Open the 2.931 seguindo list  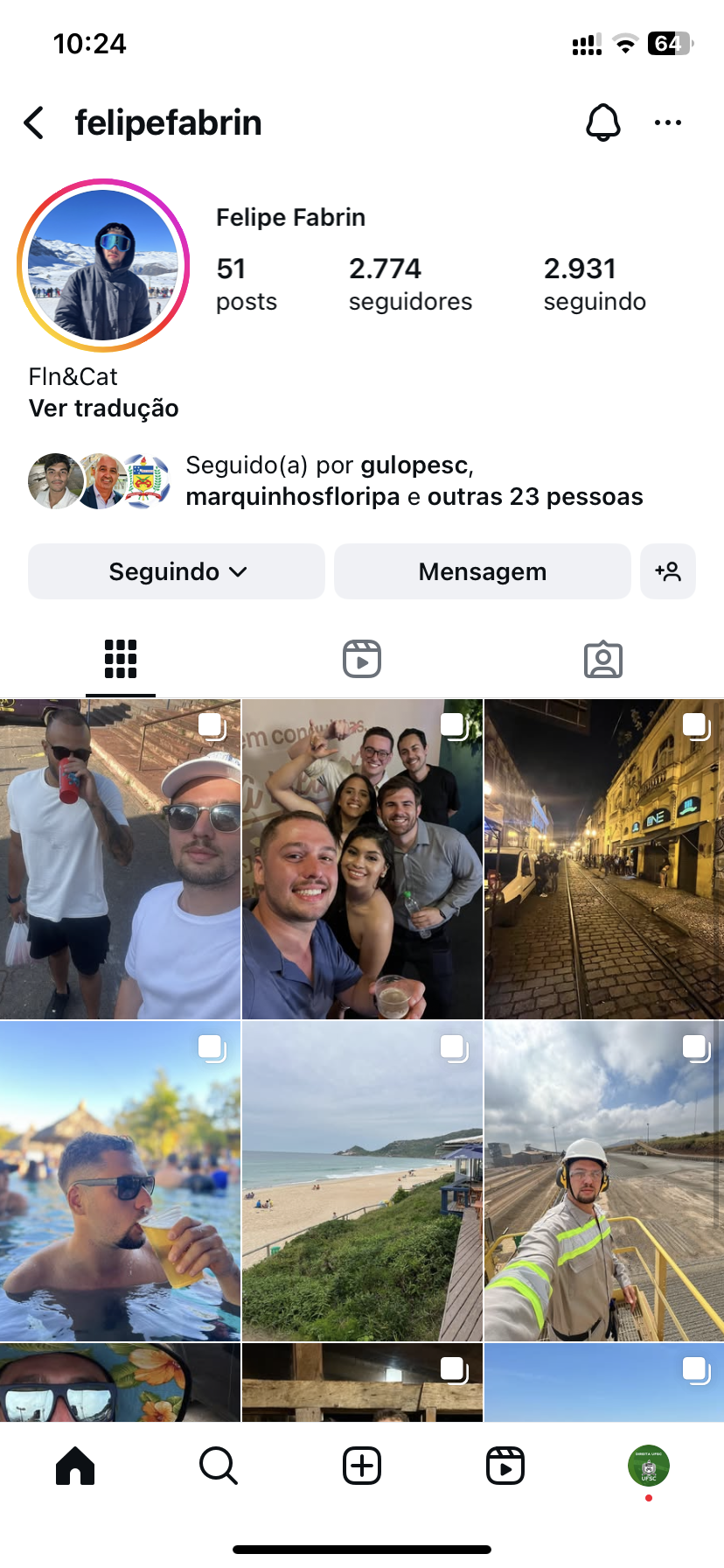[x=594, y=283]
